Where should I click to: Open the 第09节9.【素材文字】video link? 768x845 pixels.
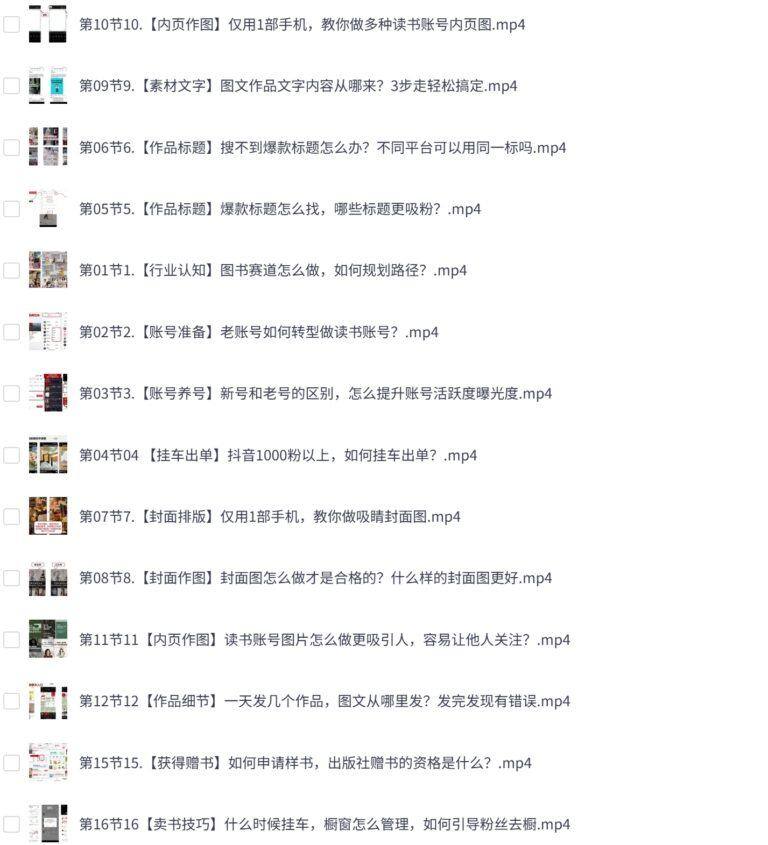pos(300,86)
